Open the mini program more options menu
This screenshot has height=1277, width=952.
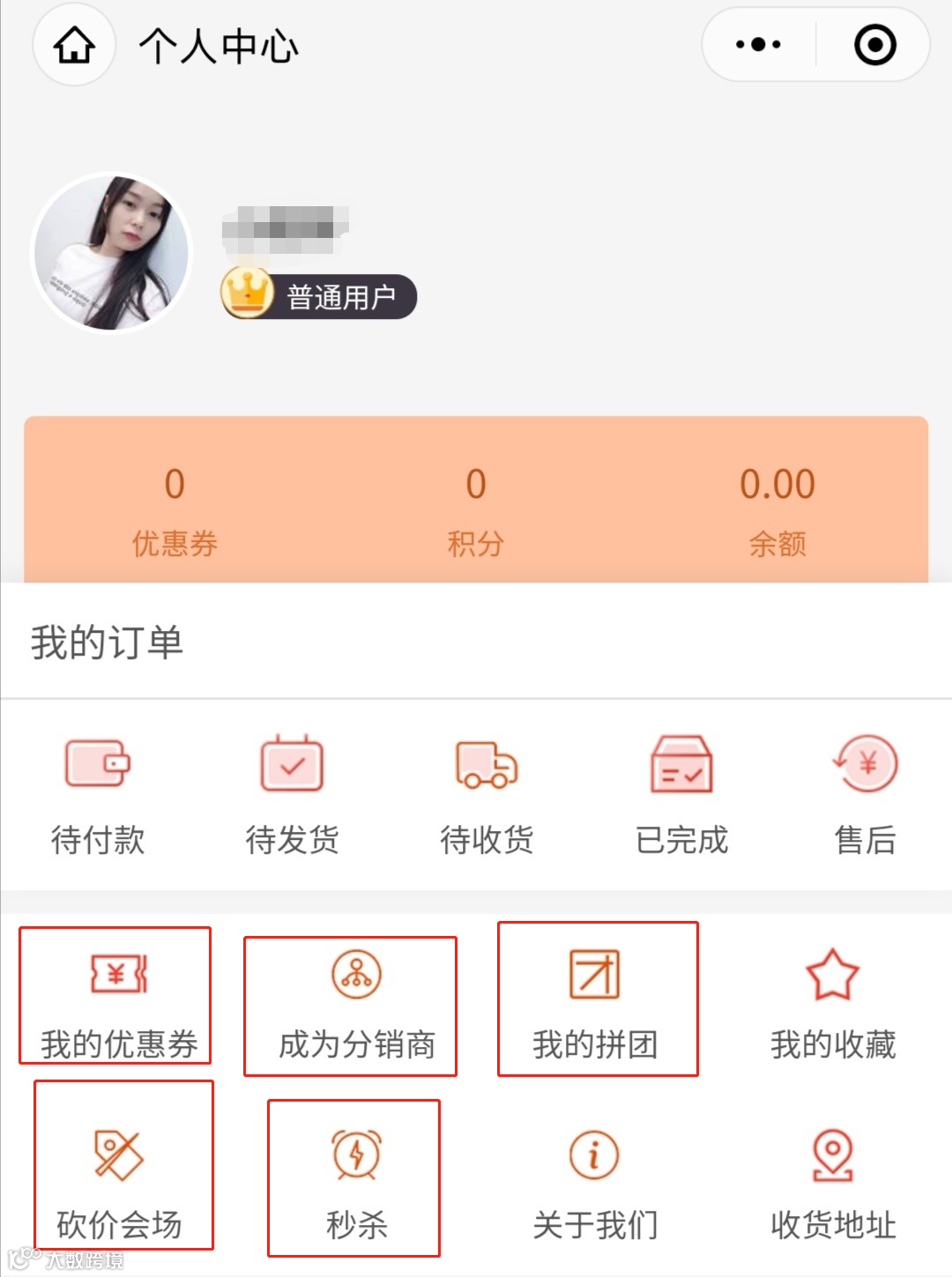click(758, 45)
